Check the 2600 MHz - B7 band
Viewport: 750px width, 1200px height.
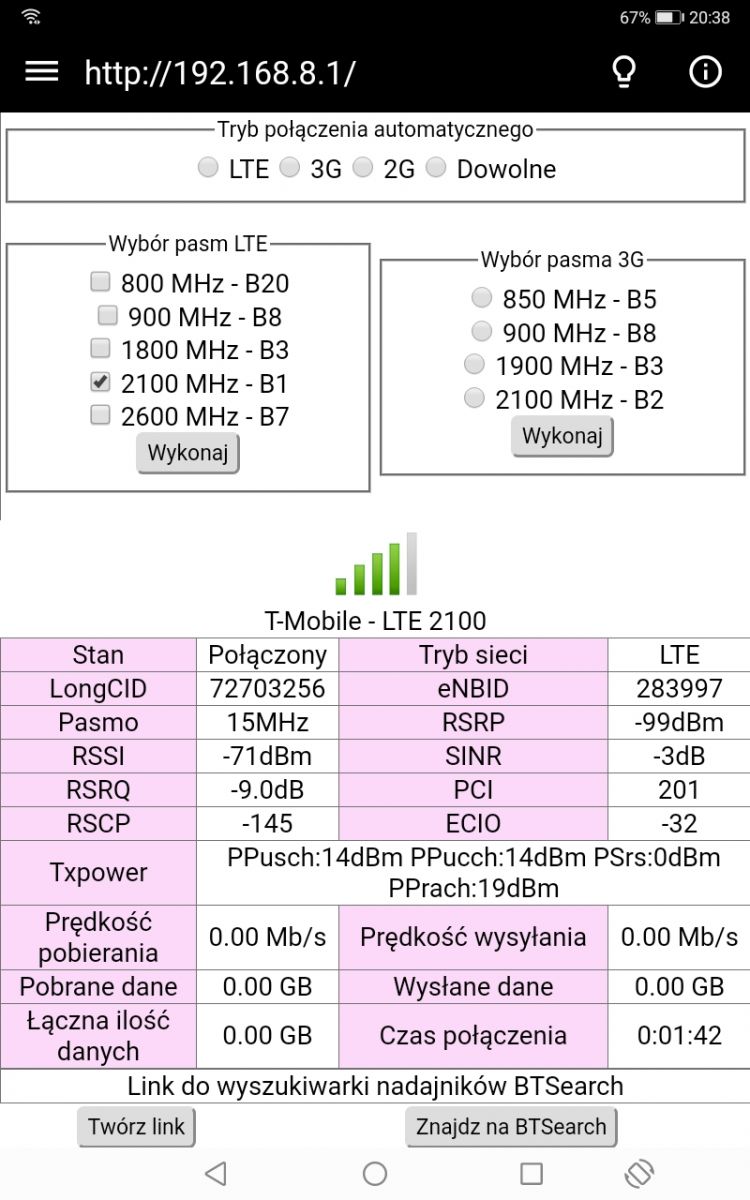(100, 415)
